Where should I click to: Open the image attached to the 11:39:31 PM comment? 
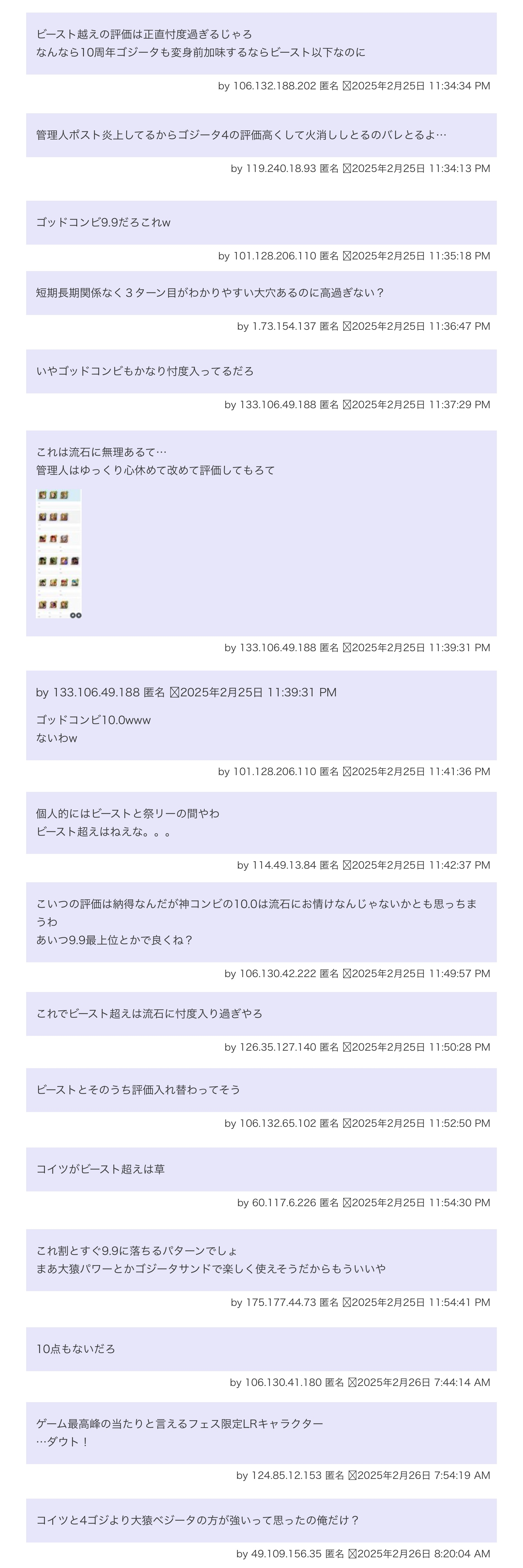[x=58, y=553]
